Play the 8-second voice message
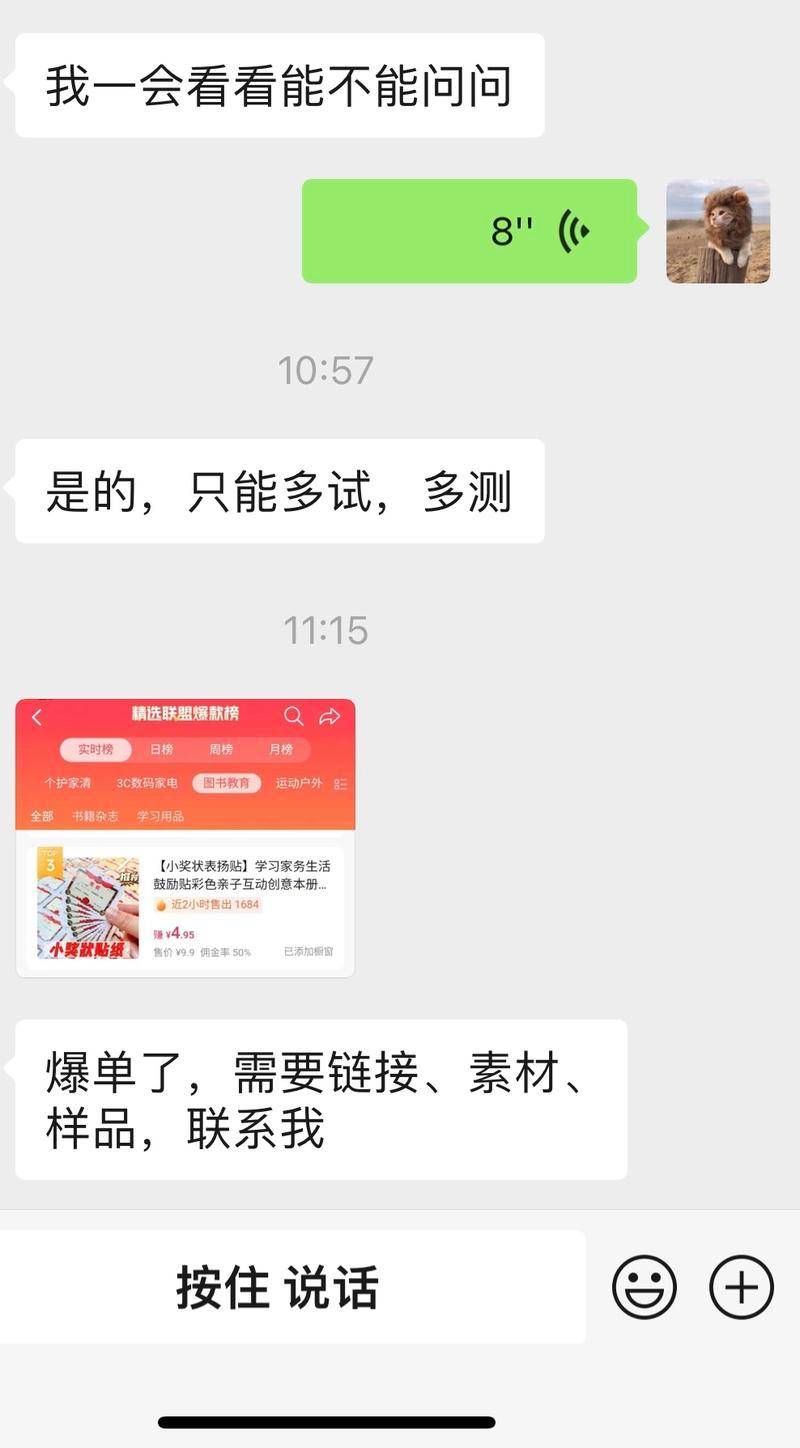 coord(470,231)
